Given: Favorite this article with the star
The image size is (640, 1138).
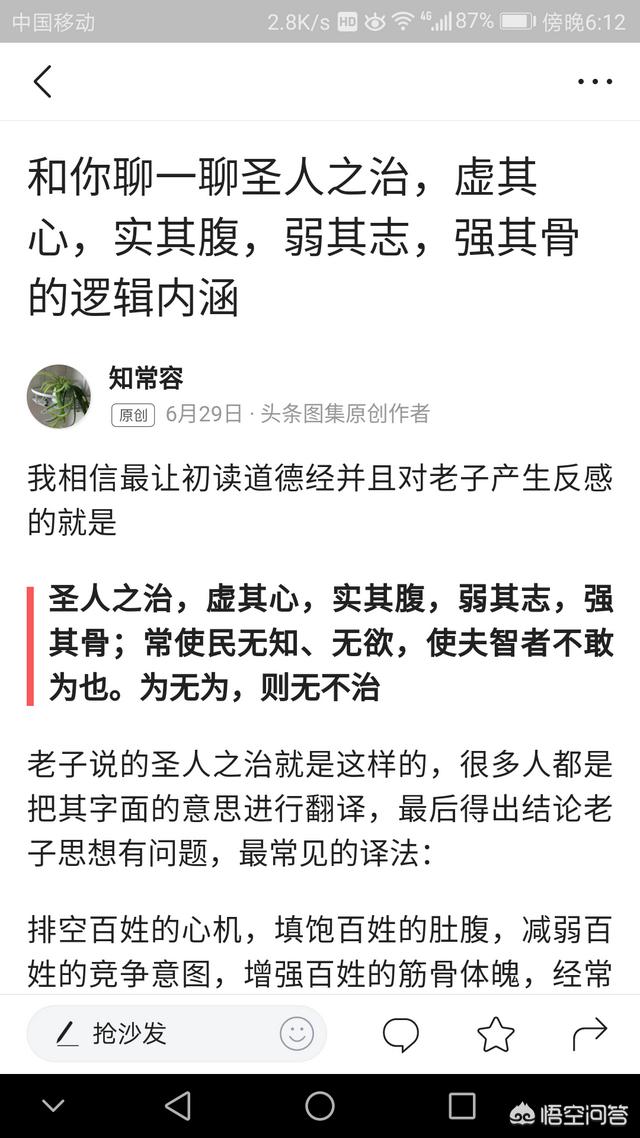Looking at the screenshot, I should 496,1034.
